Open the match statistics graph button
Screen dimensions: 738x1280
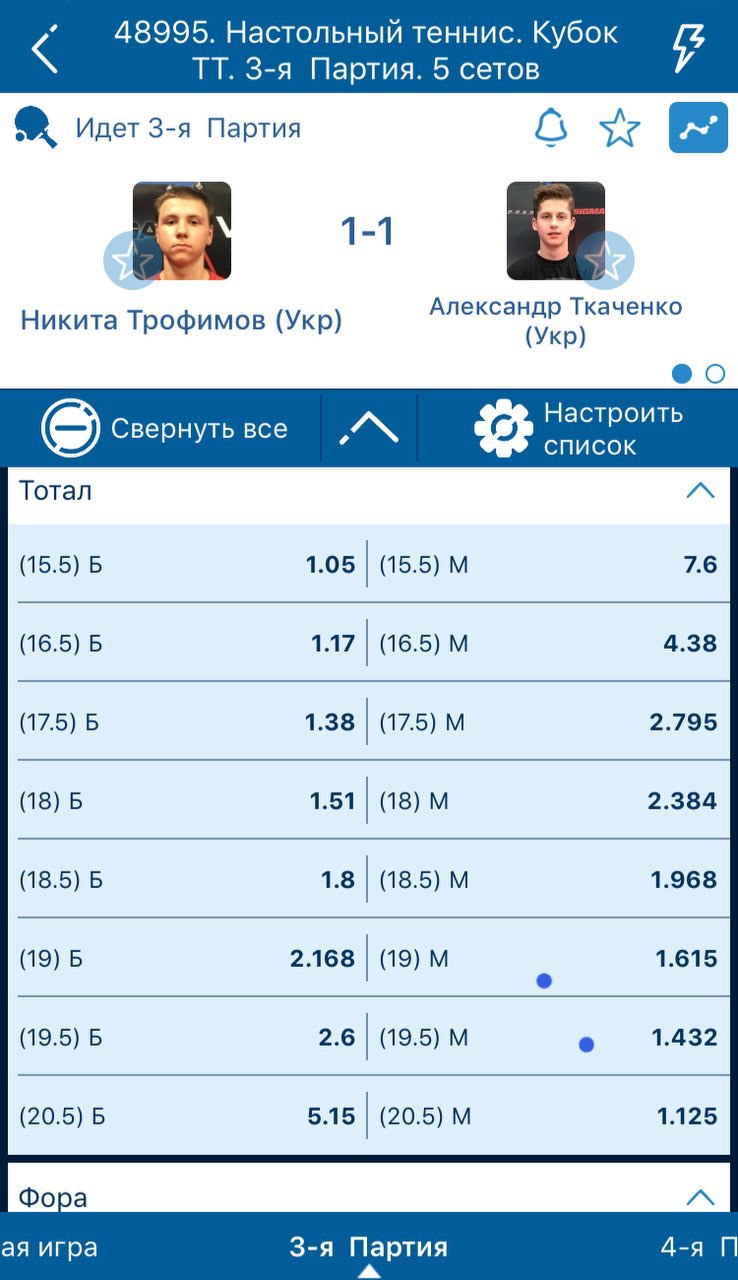point(698,128)
